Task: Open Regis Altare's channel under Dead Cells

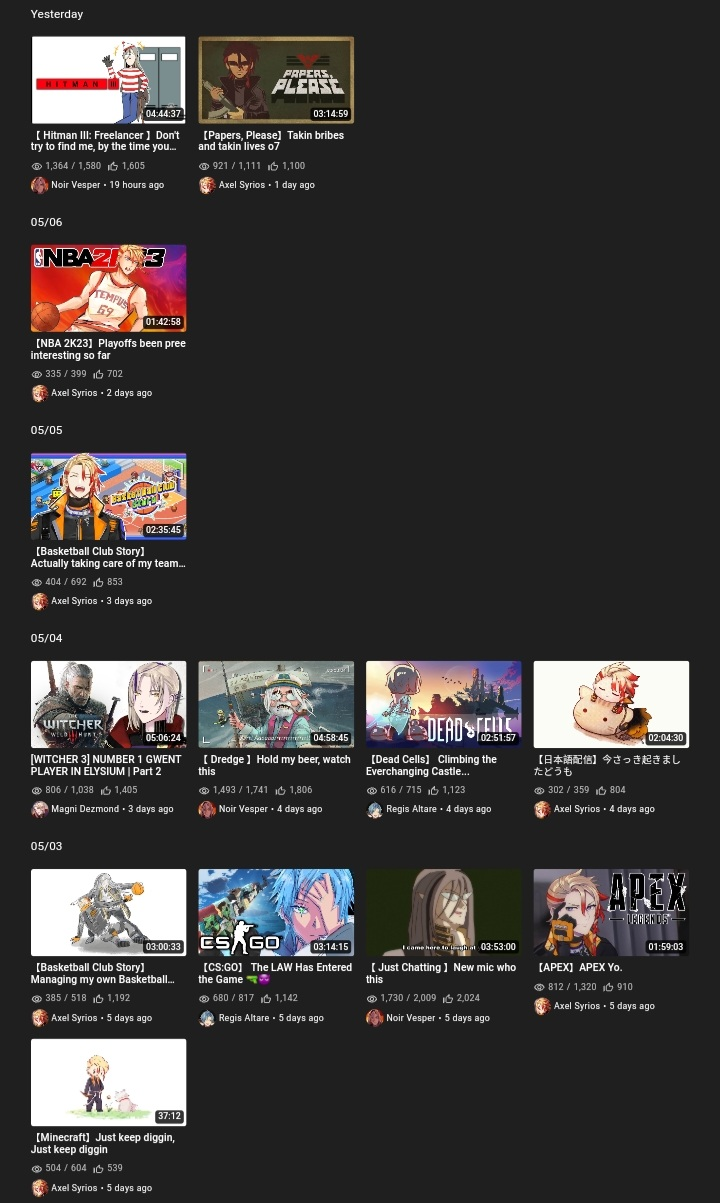Action: [414, 809]
